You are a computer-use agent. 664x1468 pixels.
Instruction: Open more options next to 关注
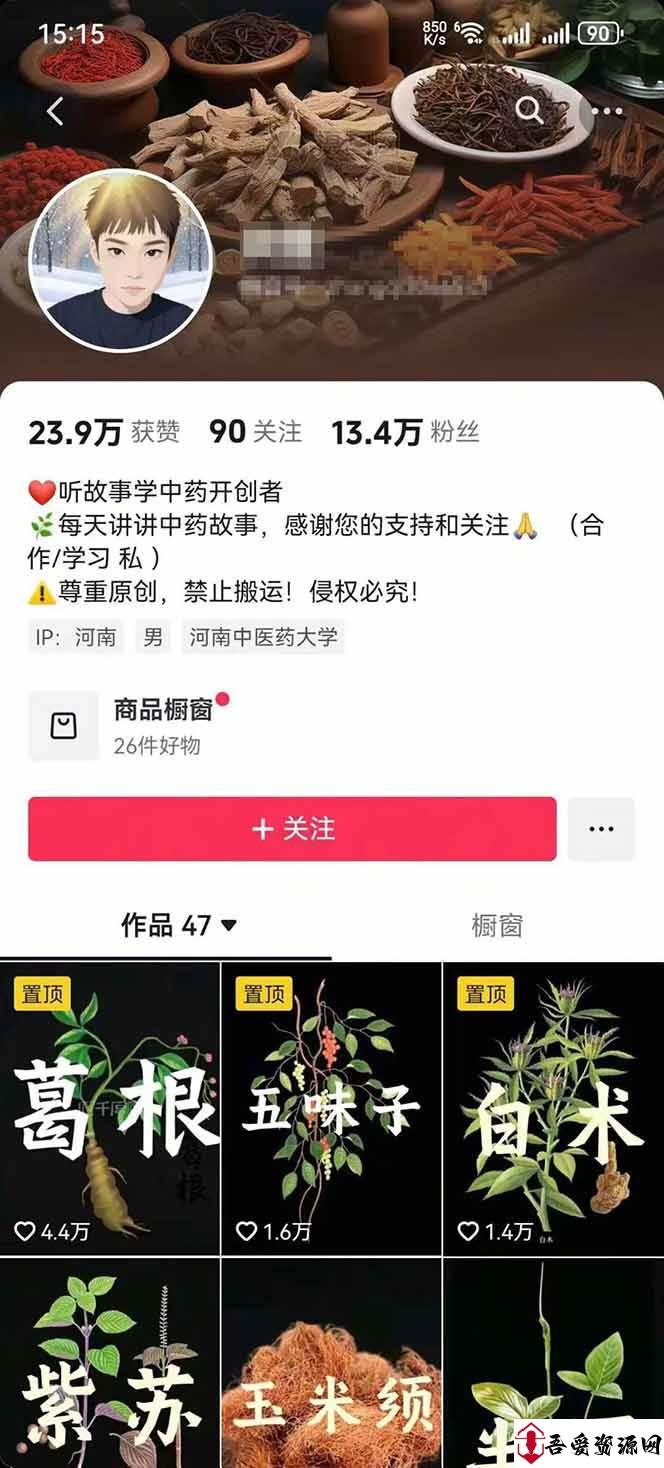point(601,829)
